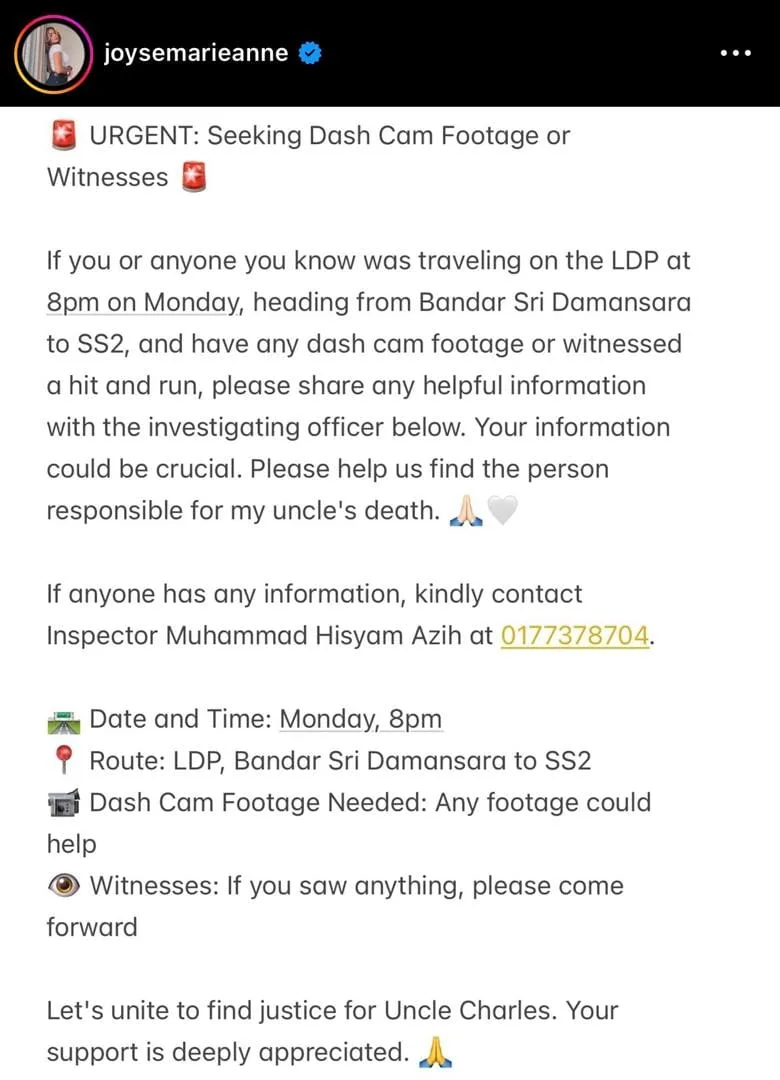Image resolution: width=780 pixels, height=1080 pixels.
Task: Open joysemarieanne's profile picture
Action: pyautogui.click(x=53, y=53)
